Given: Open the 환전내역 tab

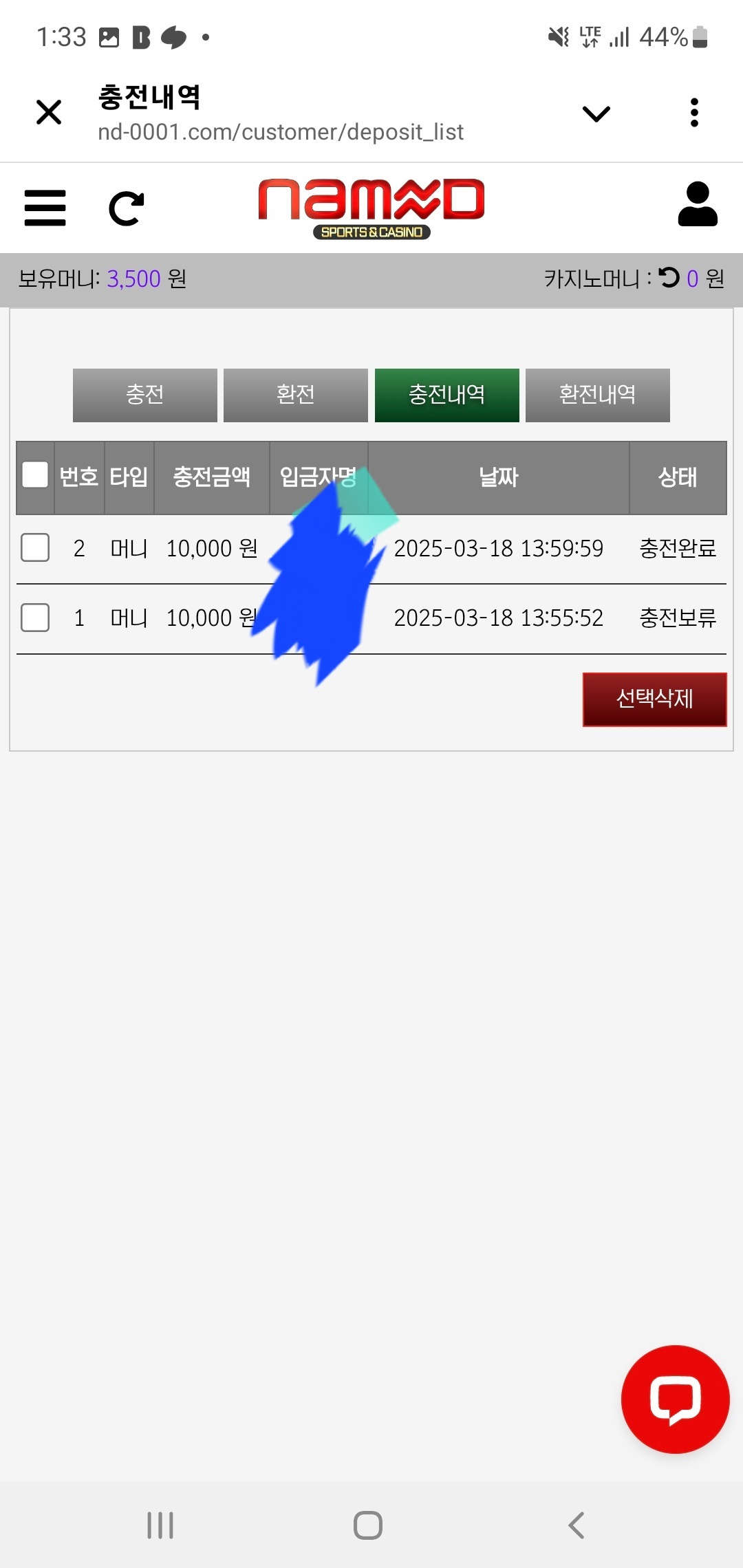Looking at the screenshot, I should pyautogui.click(x=597, y=395).
